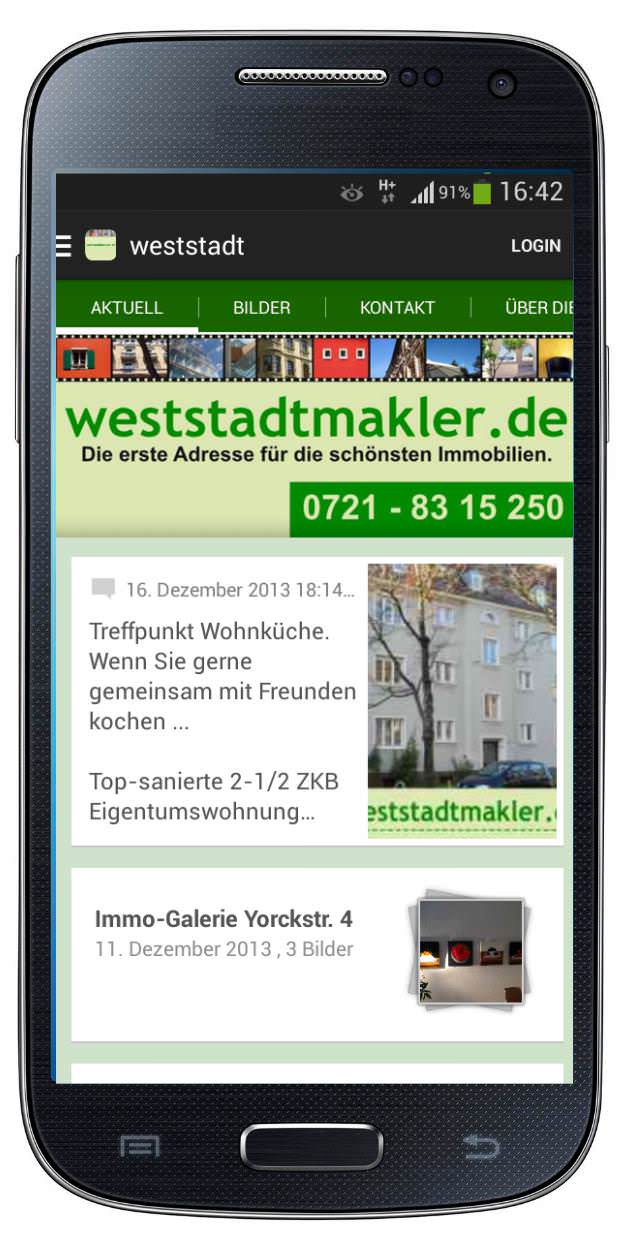625x1250 pixels.
Task: Open the Kontakt tab
Action: click(397, 308)
